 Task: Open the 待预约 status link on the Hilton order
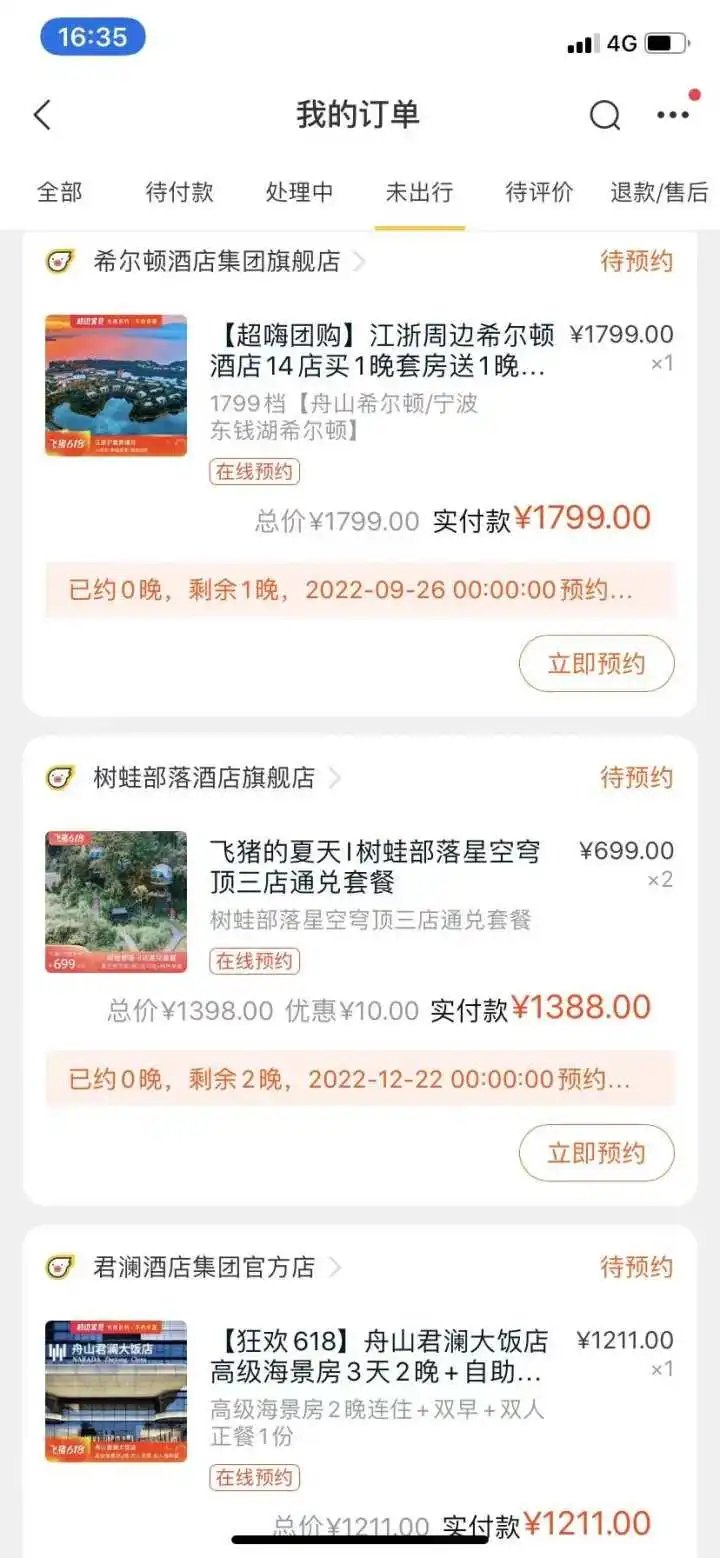638,262
